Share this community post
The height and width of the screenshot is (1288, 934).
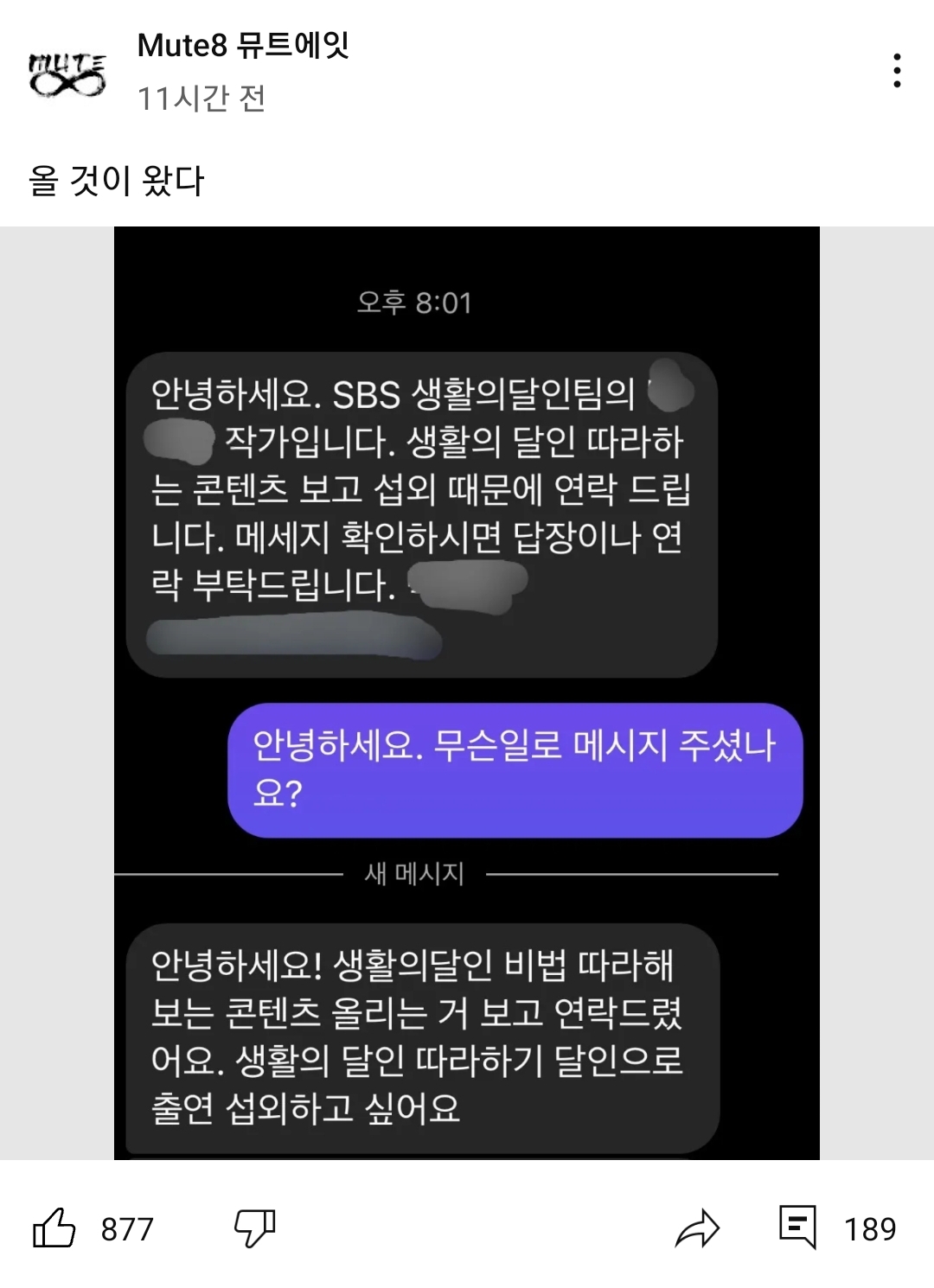697,1228
